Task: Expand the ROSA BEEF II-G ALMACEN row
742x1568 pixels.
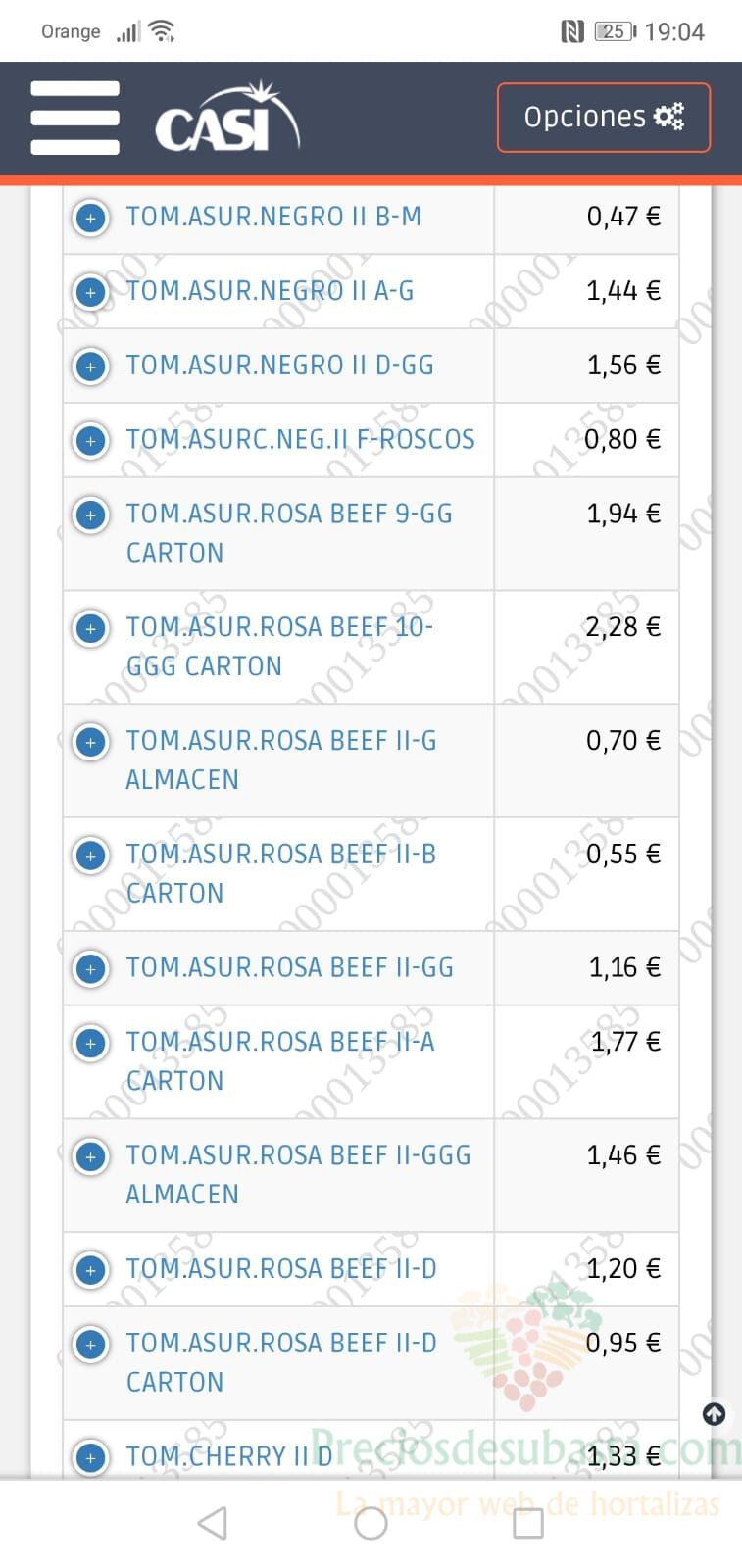Action: (91, 742)
